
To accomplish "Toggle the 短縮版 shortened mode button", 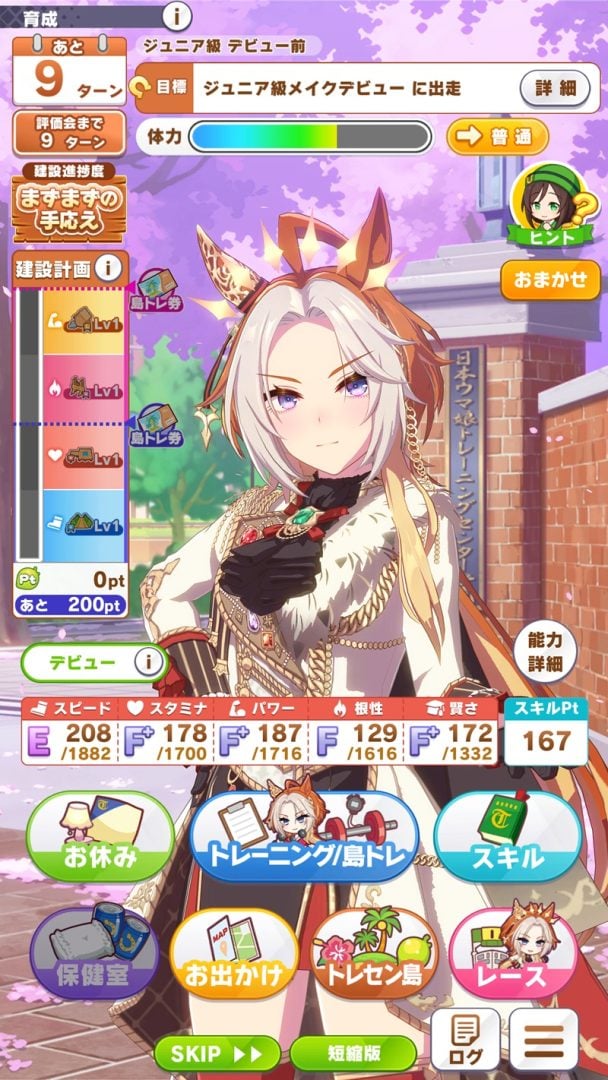I will click(352, 1053).
